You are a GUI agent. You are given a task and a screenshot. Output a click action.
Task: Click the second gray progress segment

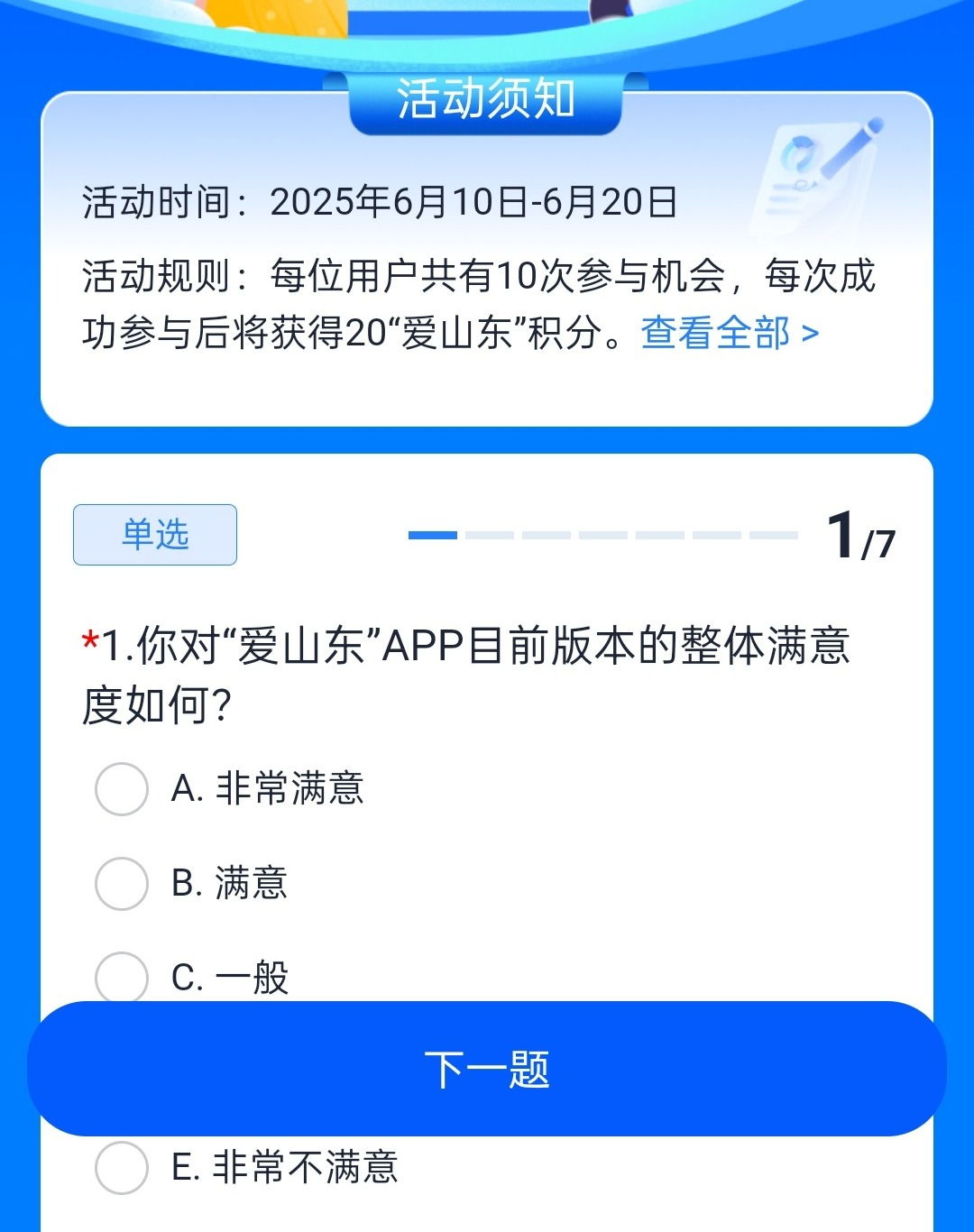491,535
